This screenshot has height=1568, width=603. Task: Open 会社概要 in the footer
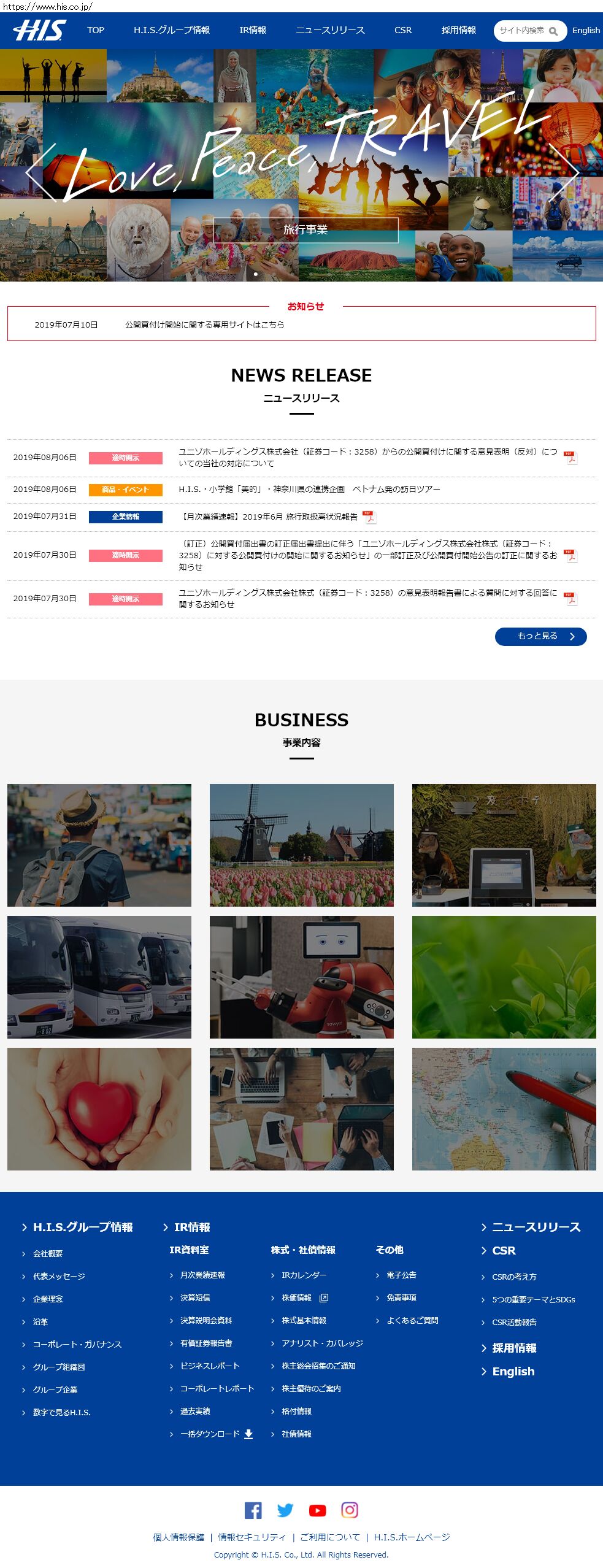(47, 1253)
